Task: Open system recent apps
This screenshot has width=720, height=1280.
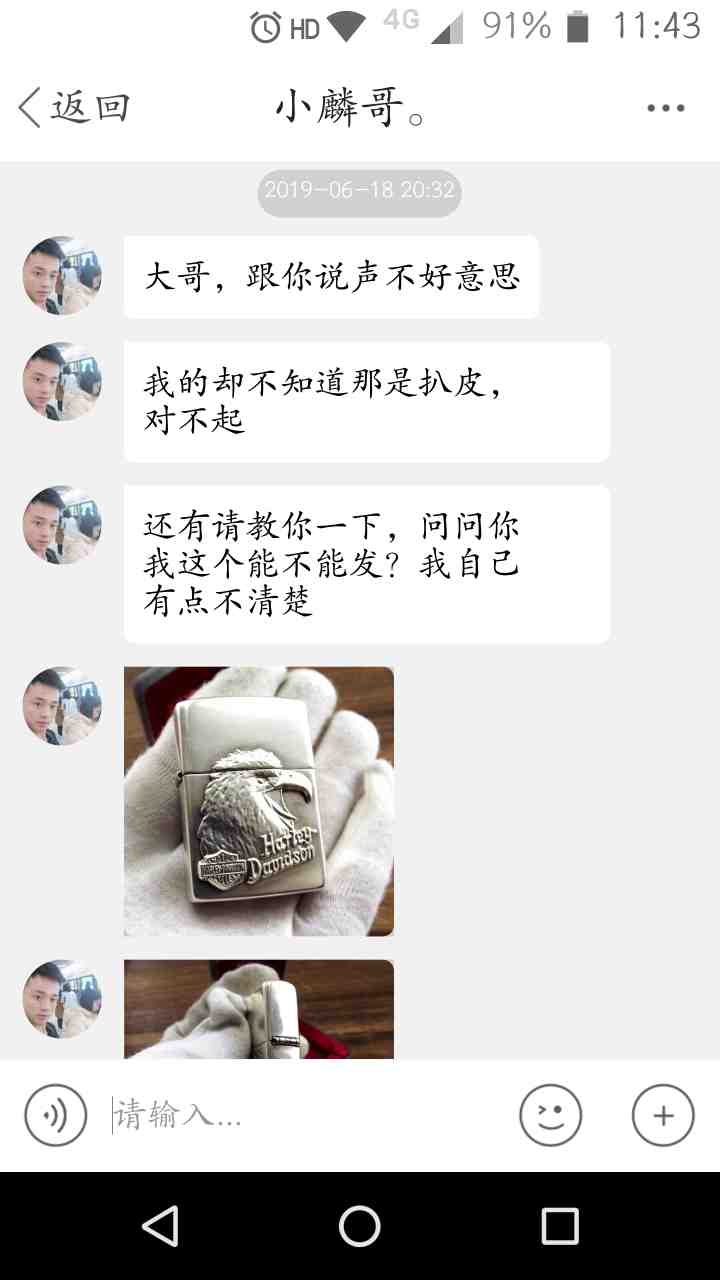Action: pyautogui.click(x=559, y=1226)
